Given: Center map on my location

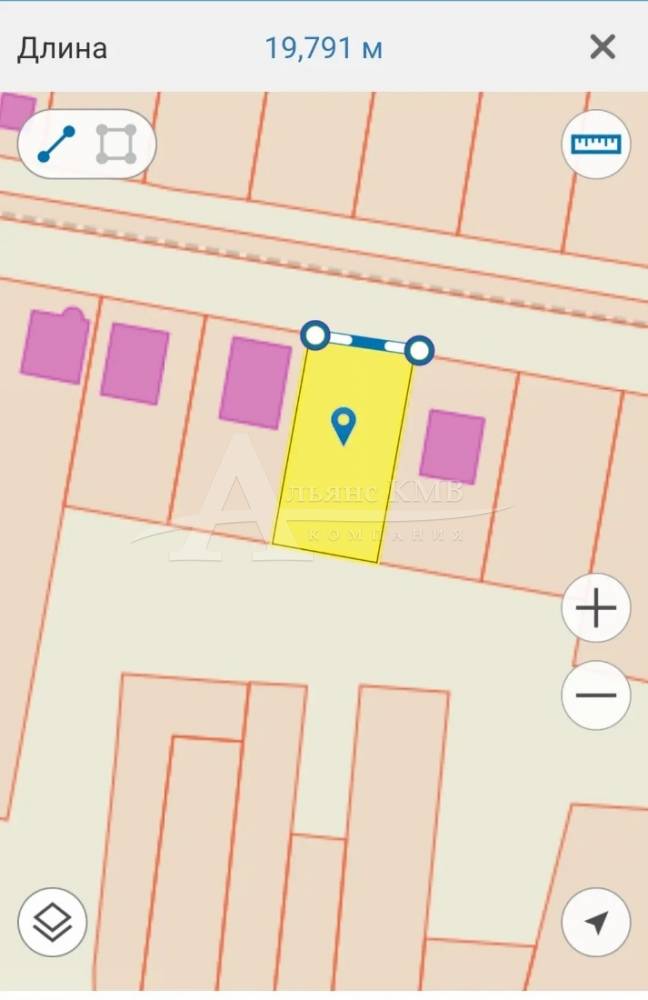Looking at the screenshot, I should coord(596,922).
